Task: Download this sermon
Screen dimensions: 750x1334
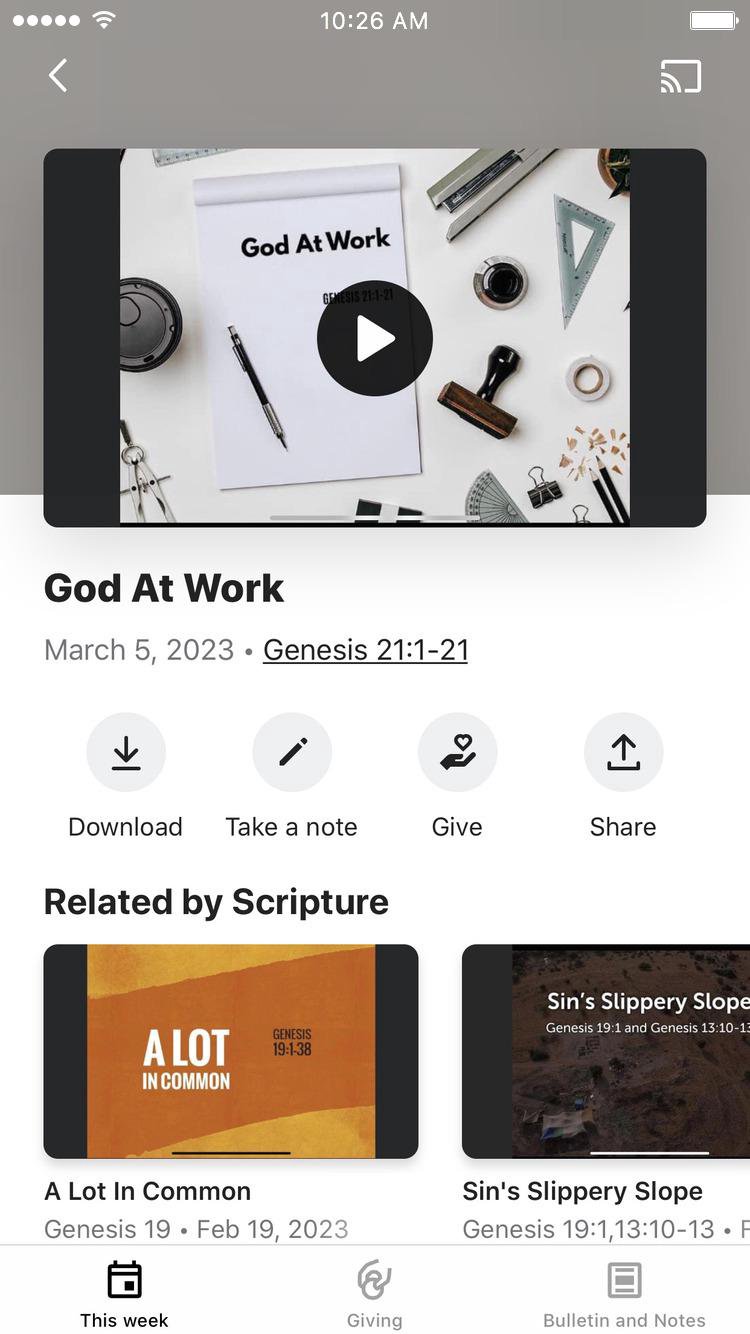Action: [x=126, y=752]
